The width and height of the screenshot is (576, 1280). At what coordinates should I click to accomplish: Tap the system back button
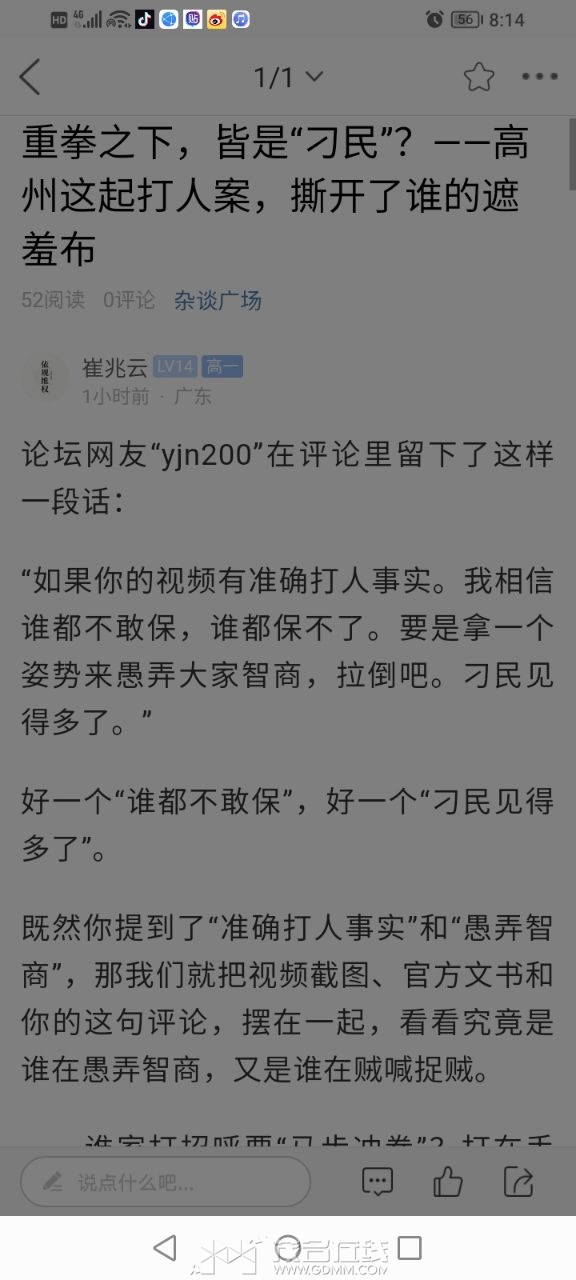click(165, 1247)
